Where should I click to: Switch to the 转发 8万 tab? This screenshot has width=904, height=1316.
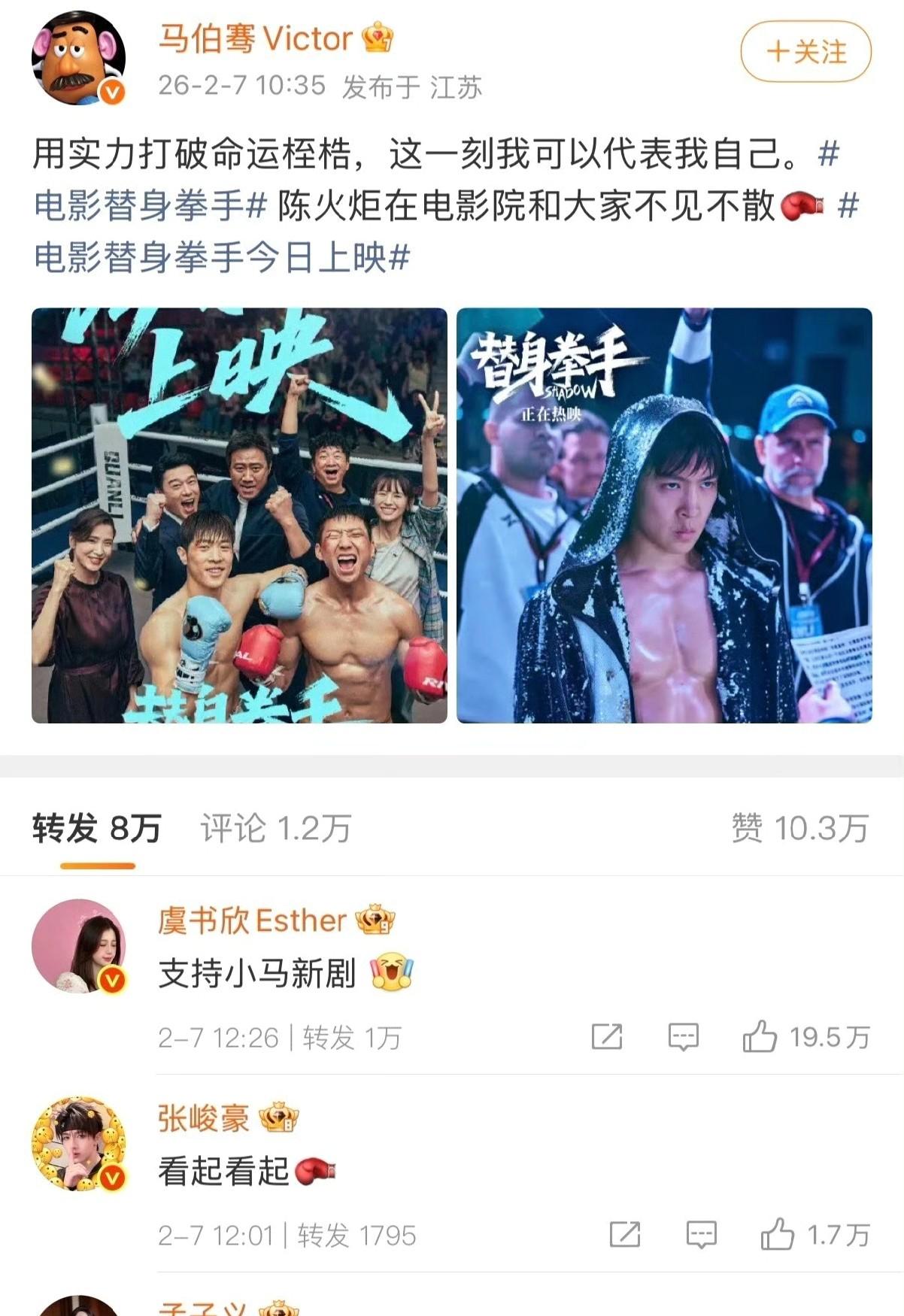coord(97,829)
